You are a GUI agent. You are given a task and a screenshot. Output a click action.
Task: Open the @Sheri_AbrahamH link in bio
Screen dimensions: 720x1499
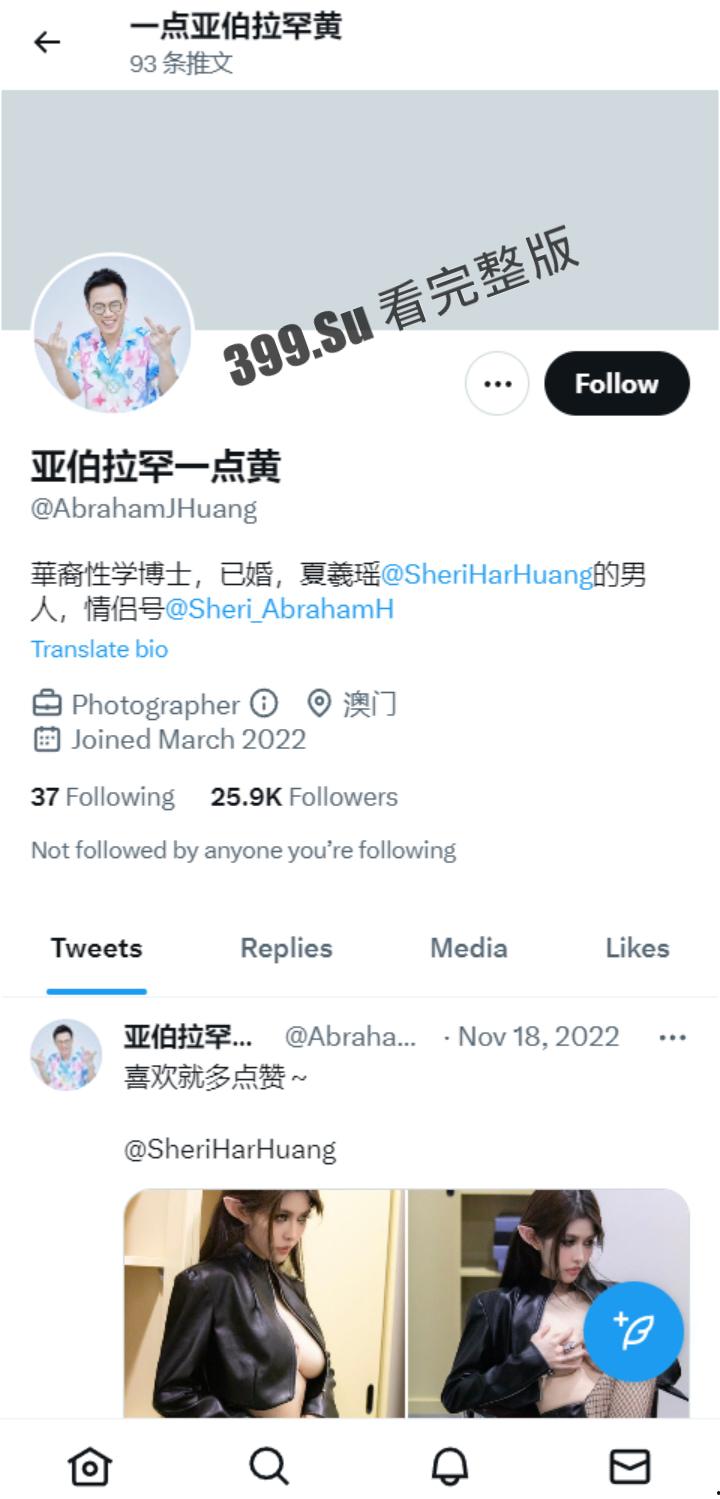pos(279,609)
